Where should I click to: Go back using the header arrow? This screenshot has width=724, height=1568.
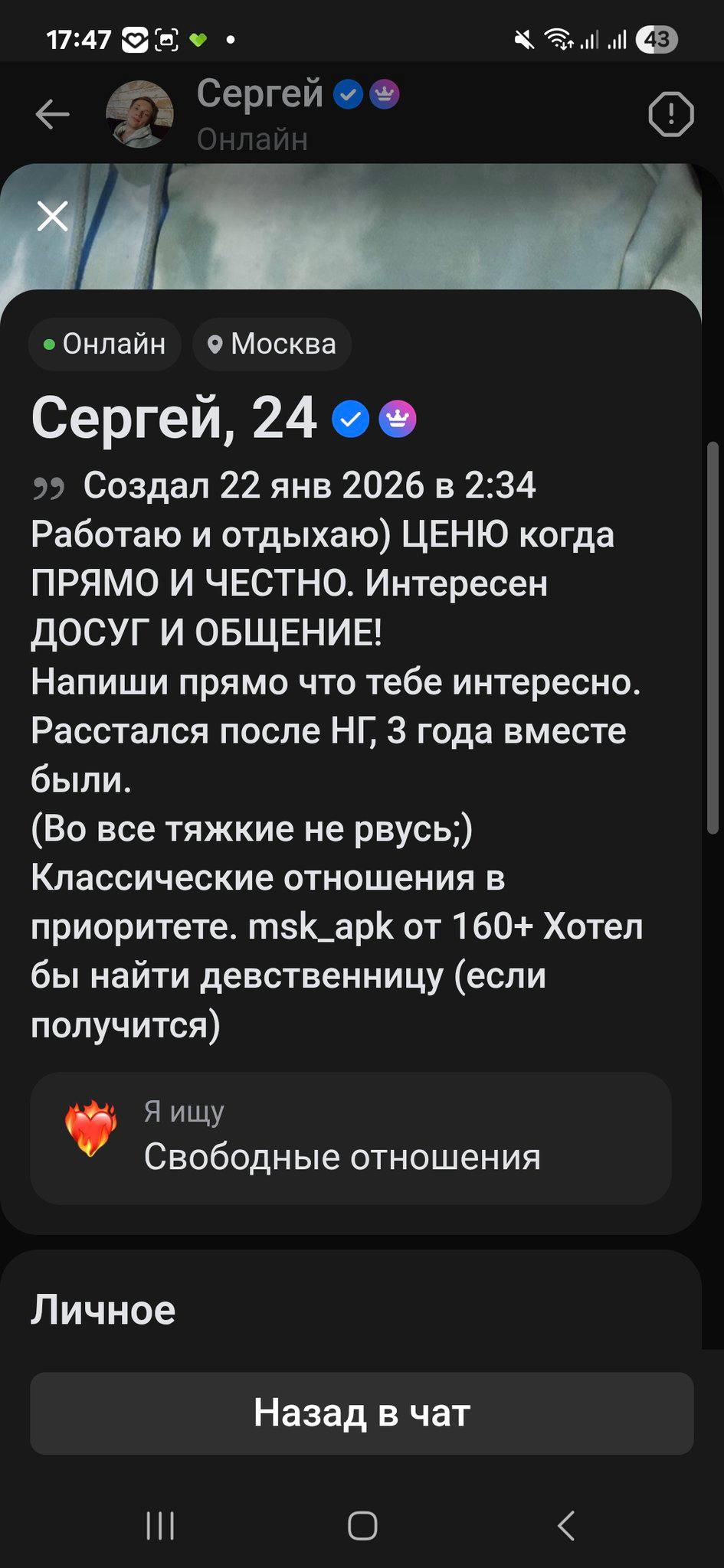click(x=52, y=115)
